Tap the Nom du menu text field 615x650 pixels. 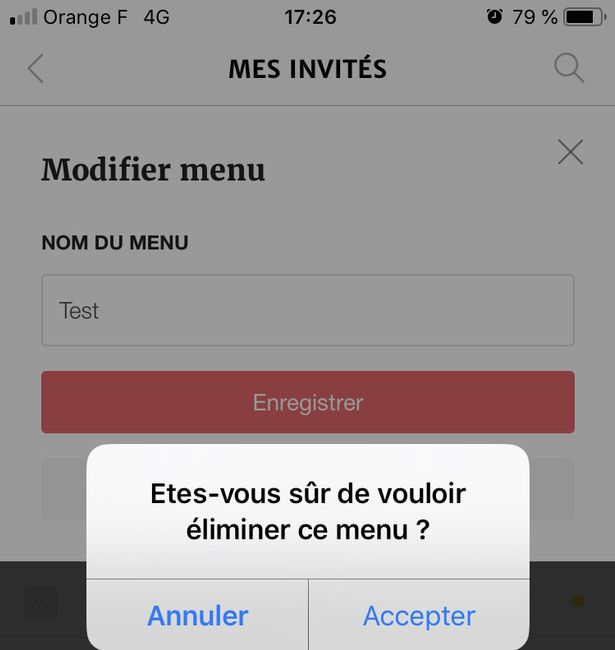tap(307, 311)
